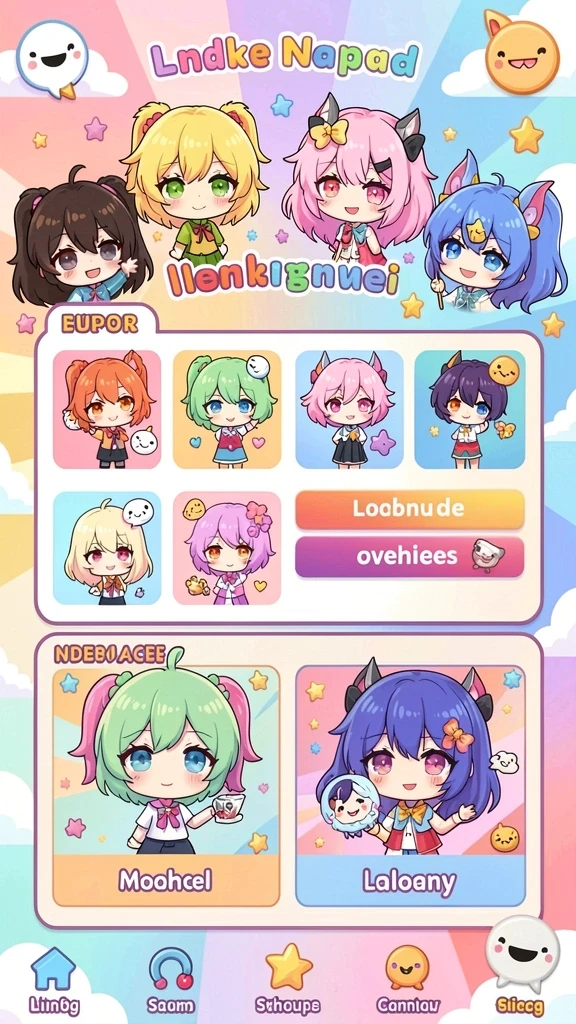The image size is (576, 1024).
Task: Choose the green-haired character in the grid
Action: click(227, 409)
